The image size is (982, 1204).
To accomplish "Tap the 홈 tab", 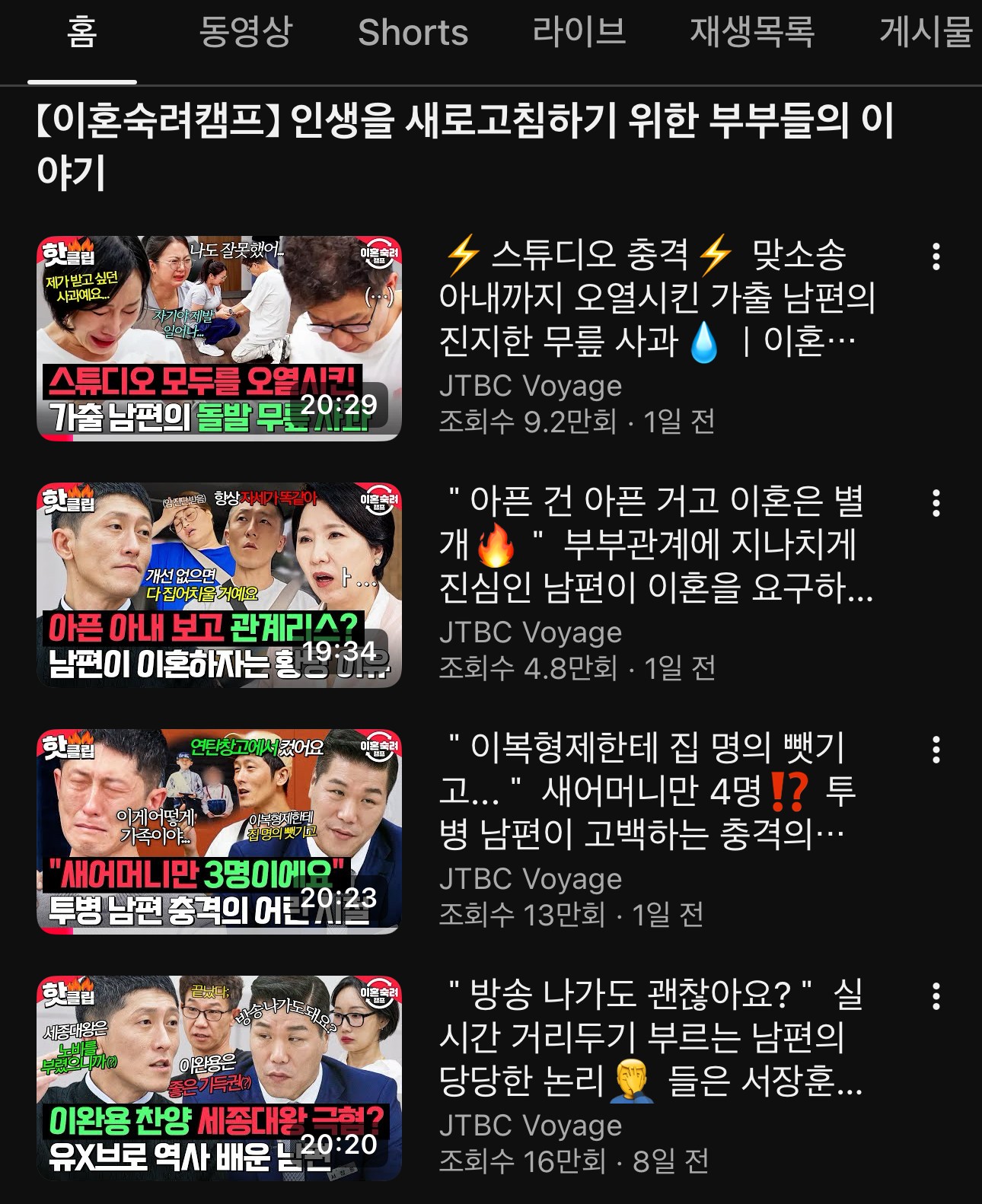I will pos(81,33).
